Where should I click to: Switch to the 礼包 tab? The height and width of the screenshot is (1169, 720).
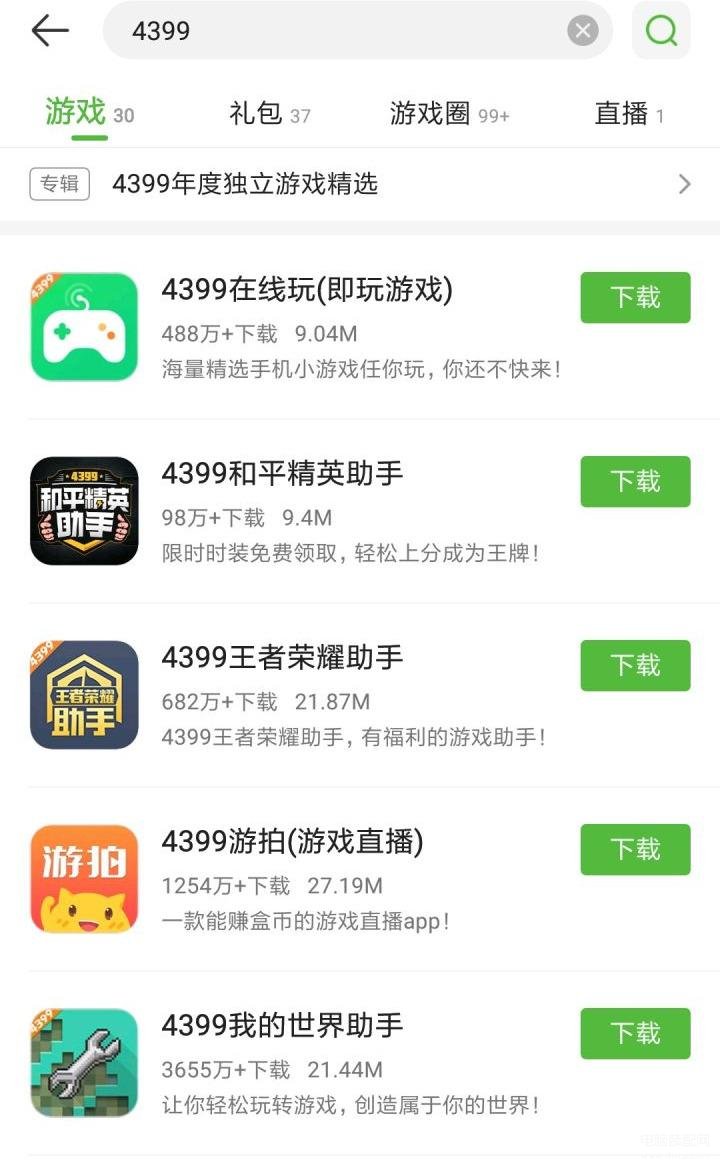[x=269, y=114]
